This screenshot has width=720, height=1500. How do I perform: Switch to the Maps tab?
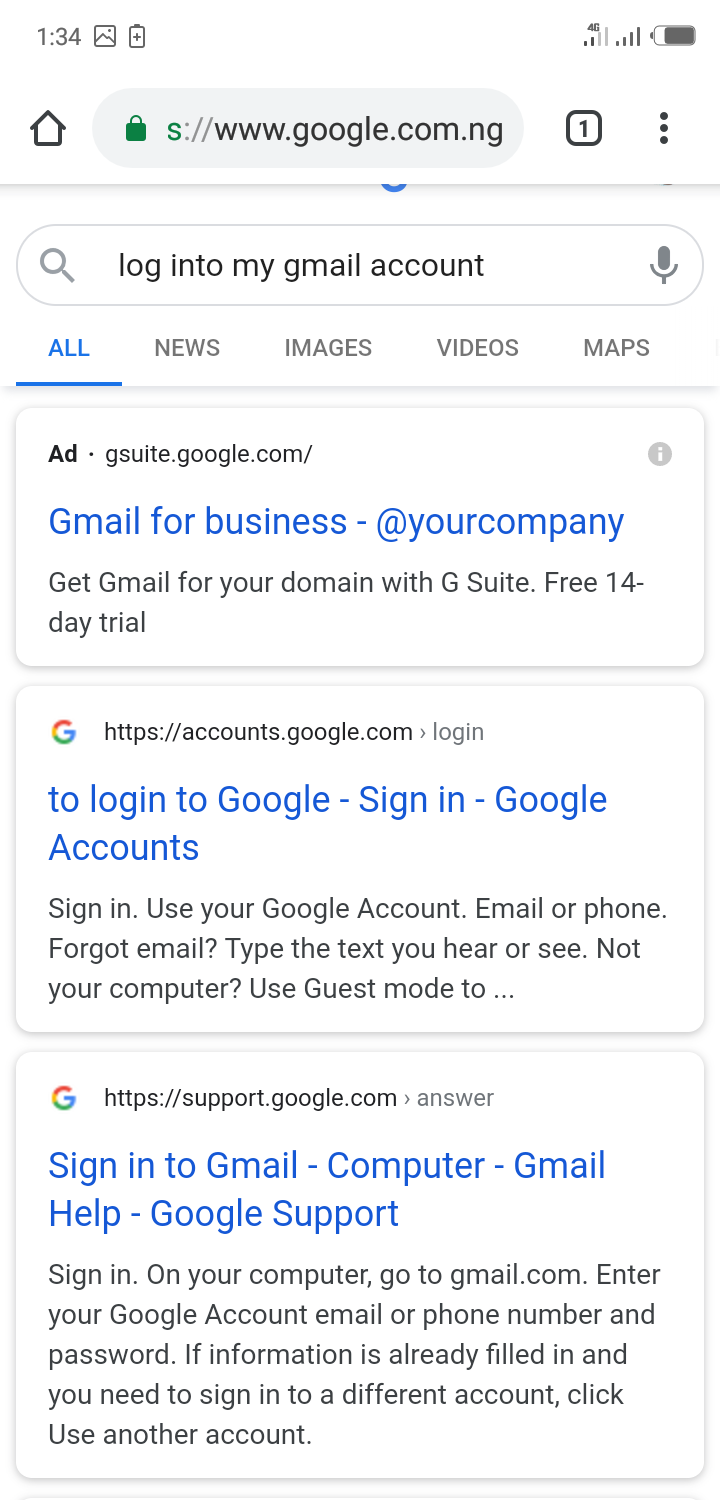pyautogui.click(x=616, y=348)
